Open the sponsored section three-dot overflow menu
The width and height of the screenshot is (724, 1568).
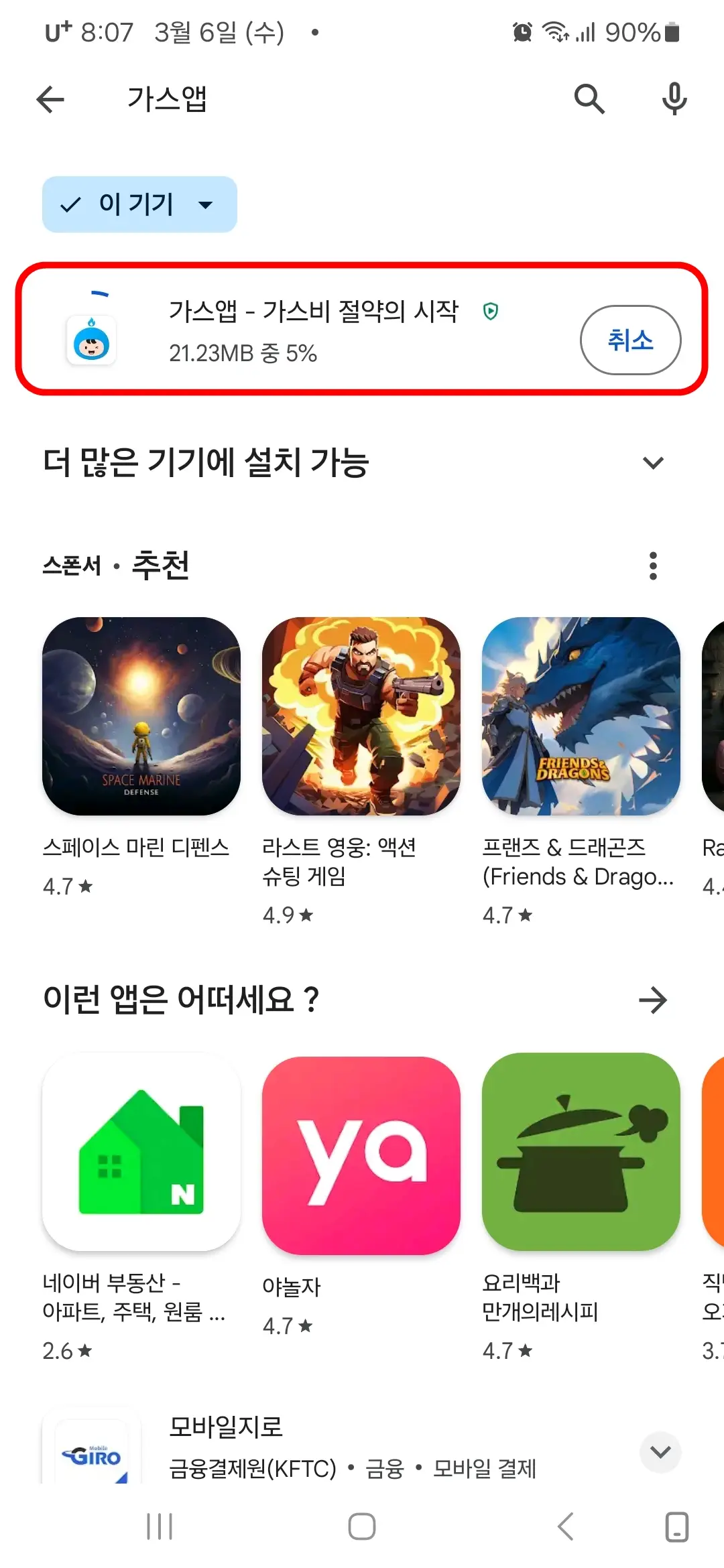[652, 566]
